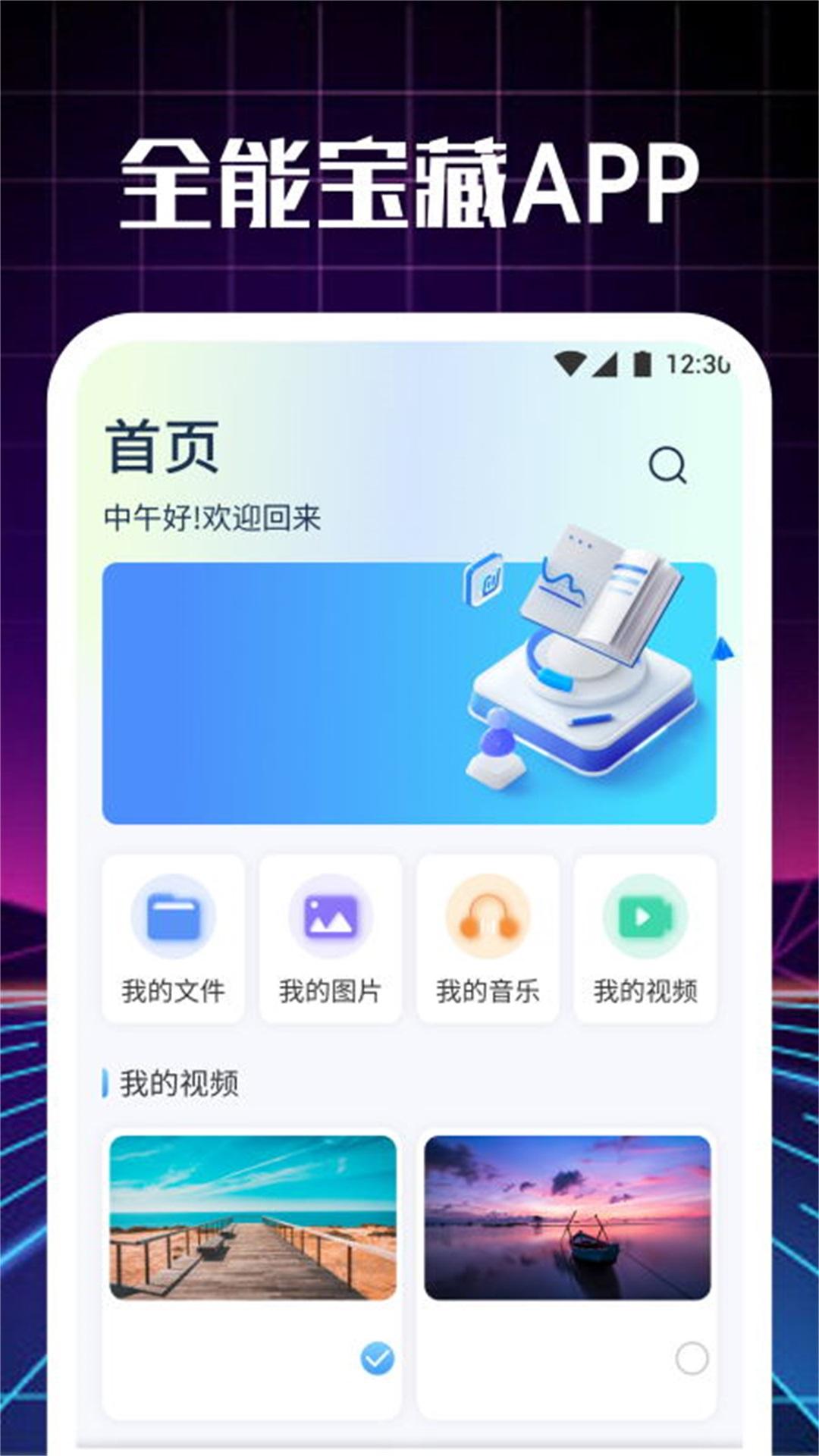Open the 我的视频 video camera icon
The image size is (819, 1456).
[x=642, y=915]
